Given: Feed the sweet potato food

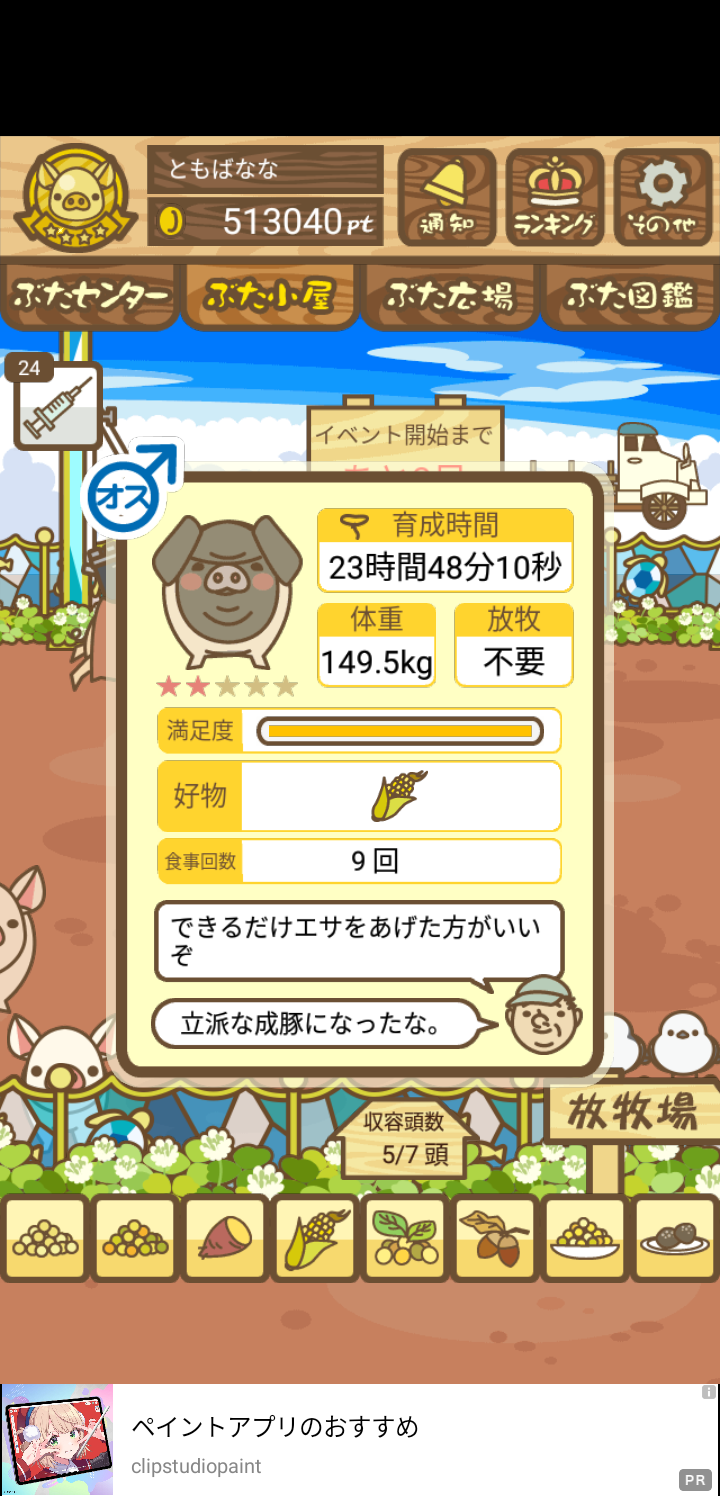Looking at the screenshot, I should click(x=223, y=1238).
